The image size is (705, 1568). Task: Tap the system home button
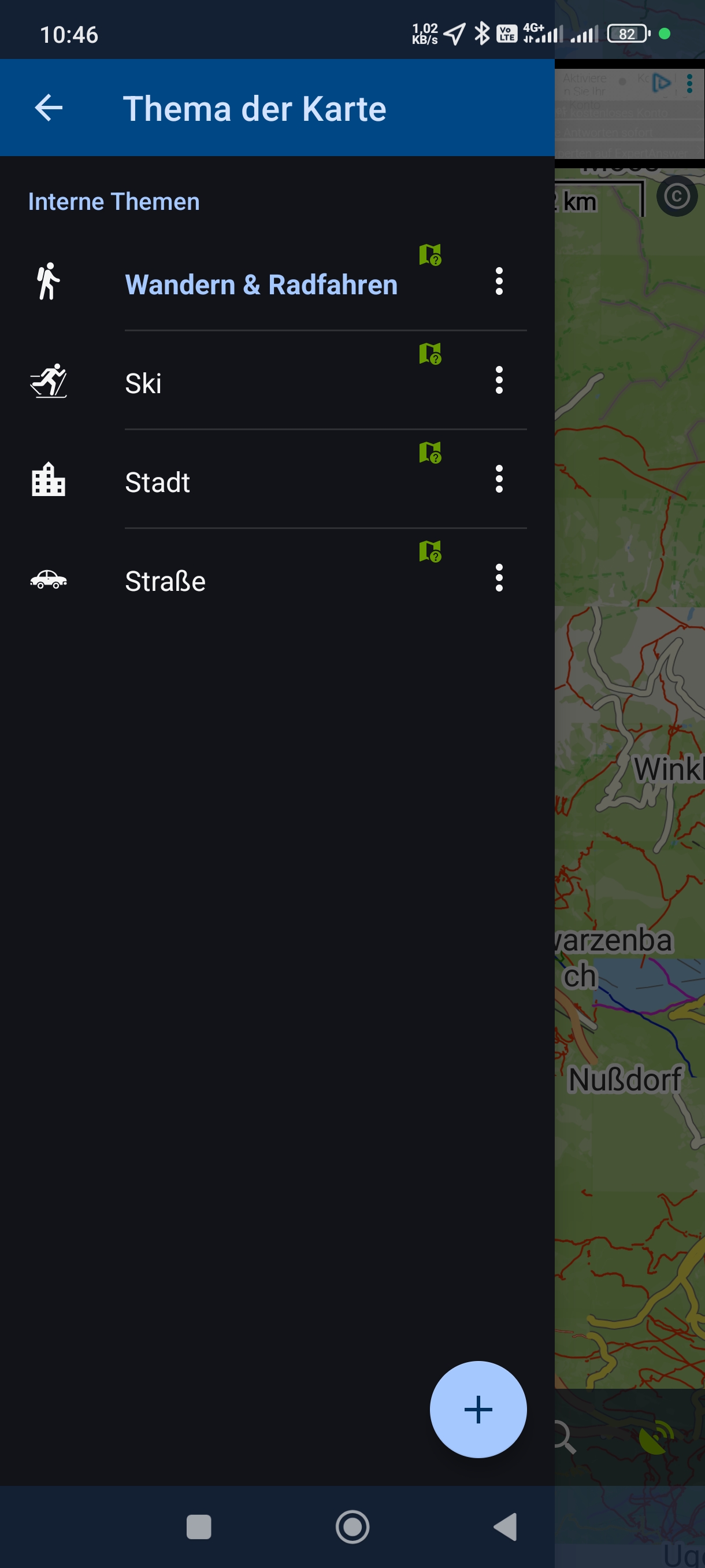click(x=352, y=1526)
